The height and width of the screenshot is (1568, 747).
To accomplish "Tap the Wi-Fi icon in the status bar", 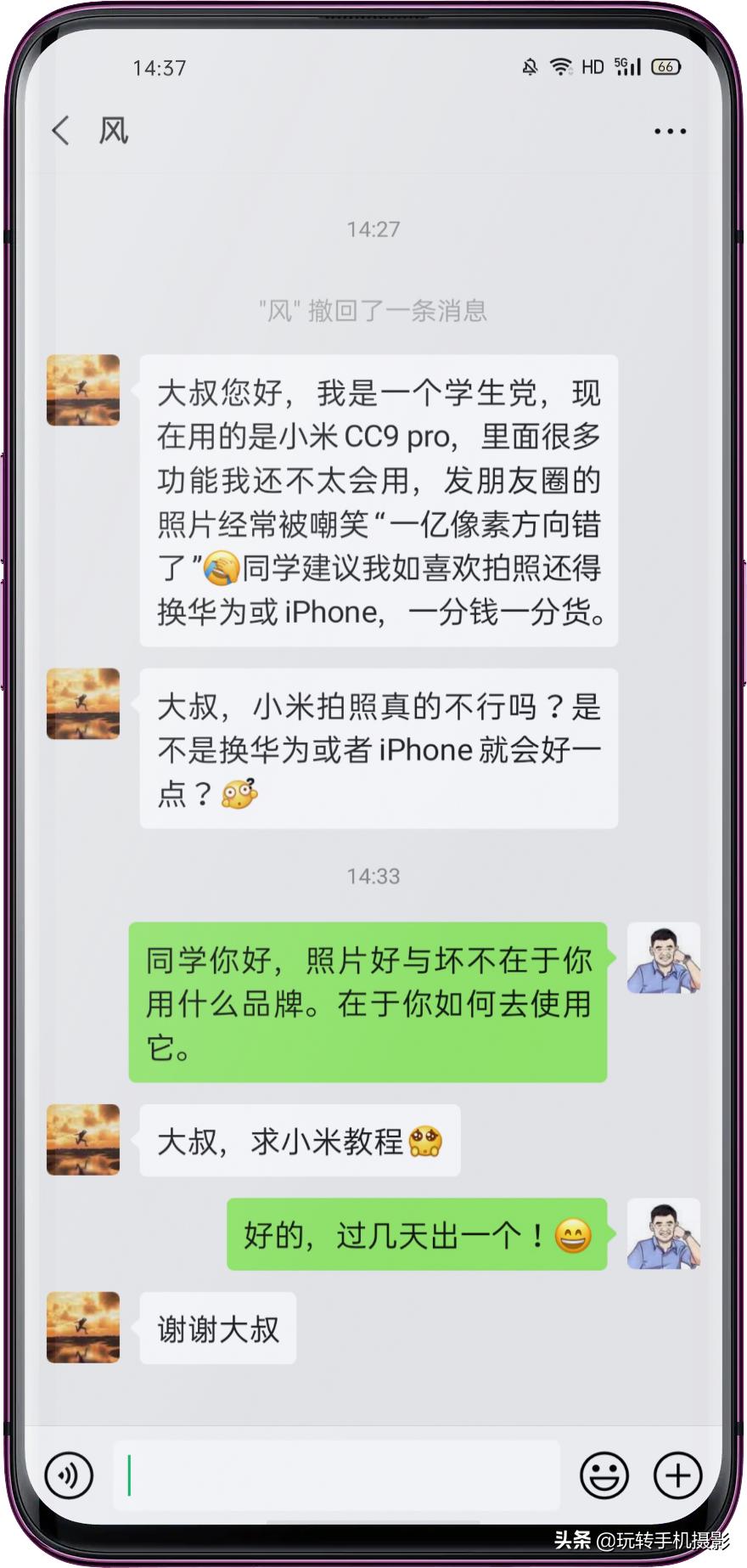I will [x=563, y=67].
